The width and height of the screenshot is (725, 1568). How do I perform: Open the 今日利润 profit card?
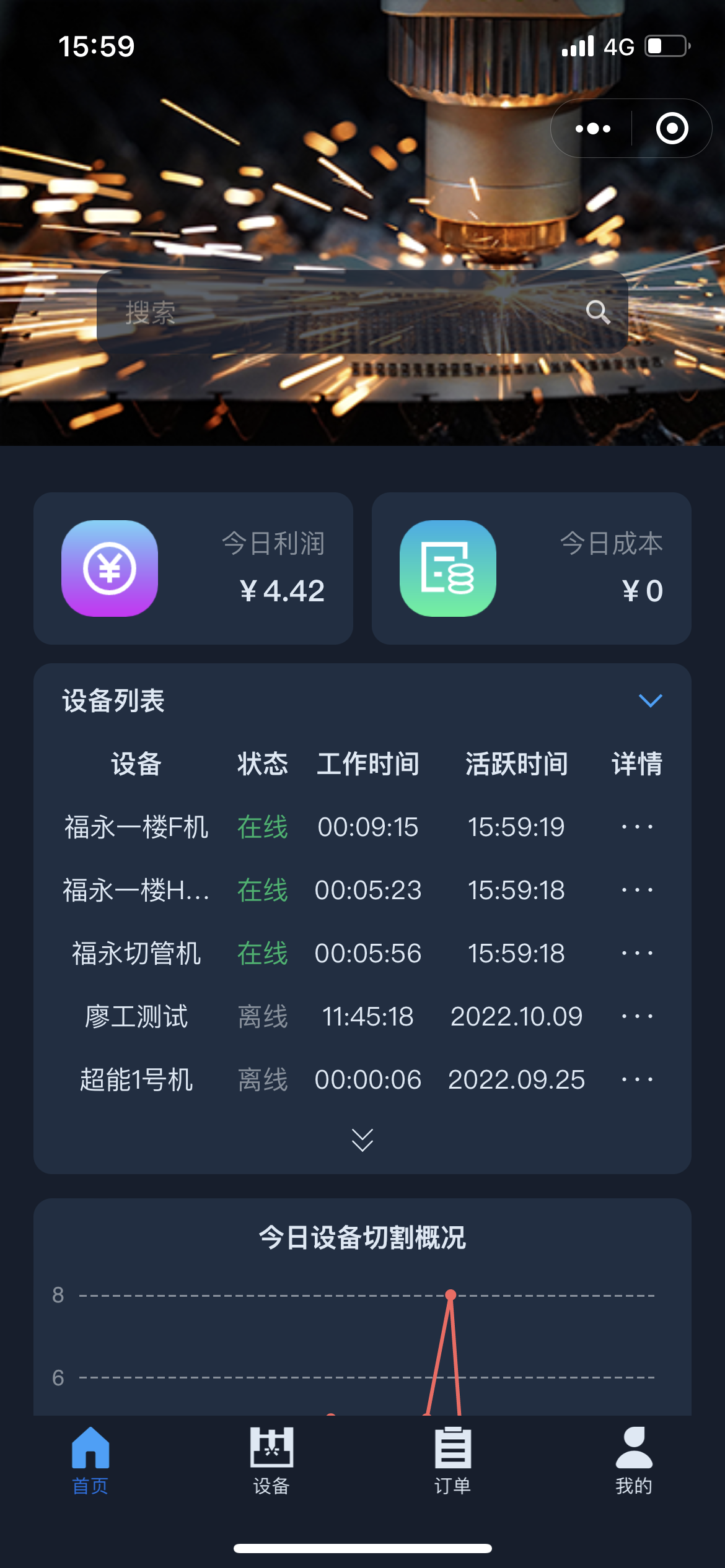pyautogui.click(x=193, y=568)
